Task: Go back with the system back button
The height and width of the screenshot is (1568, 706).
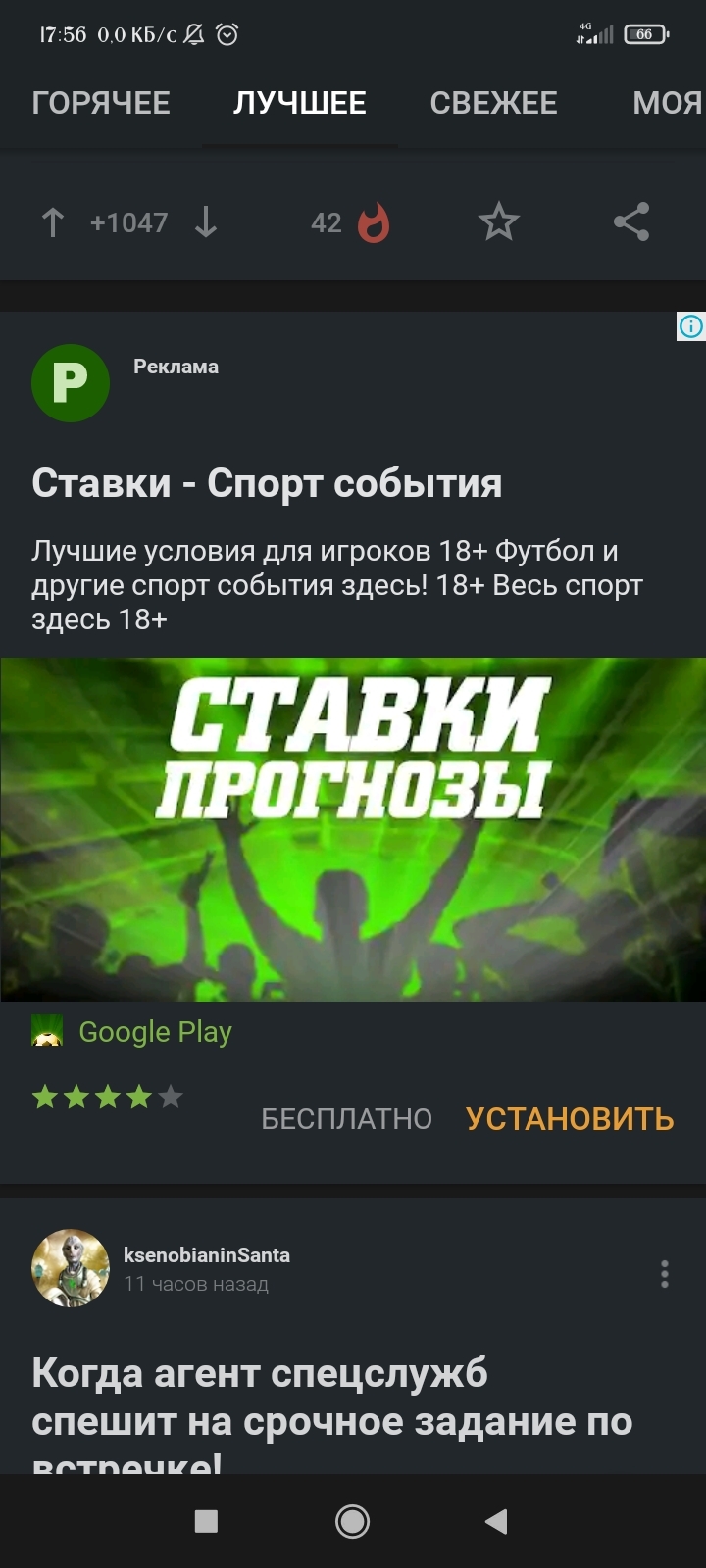Action: pos(496,1521)
